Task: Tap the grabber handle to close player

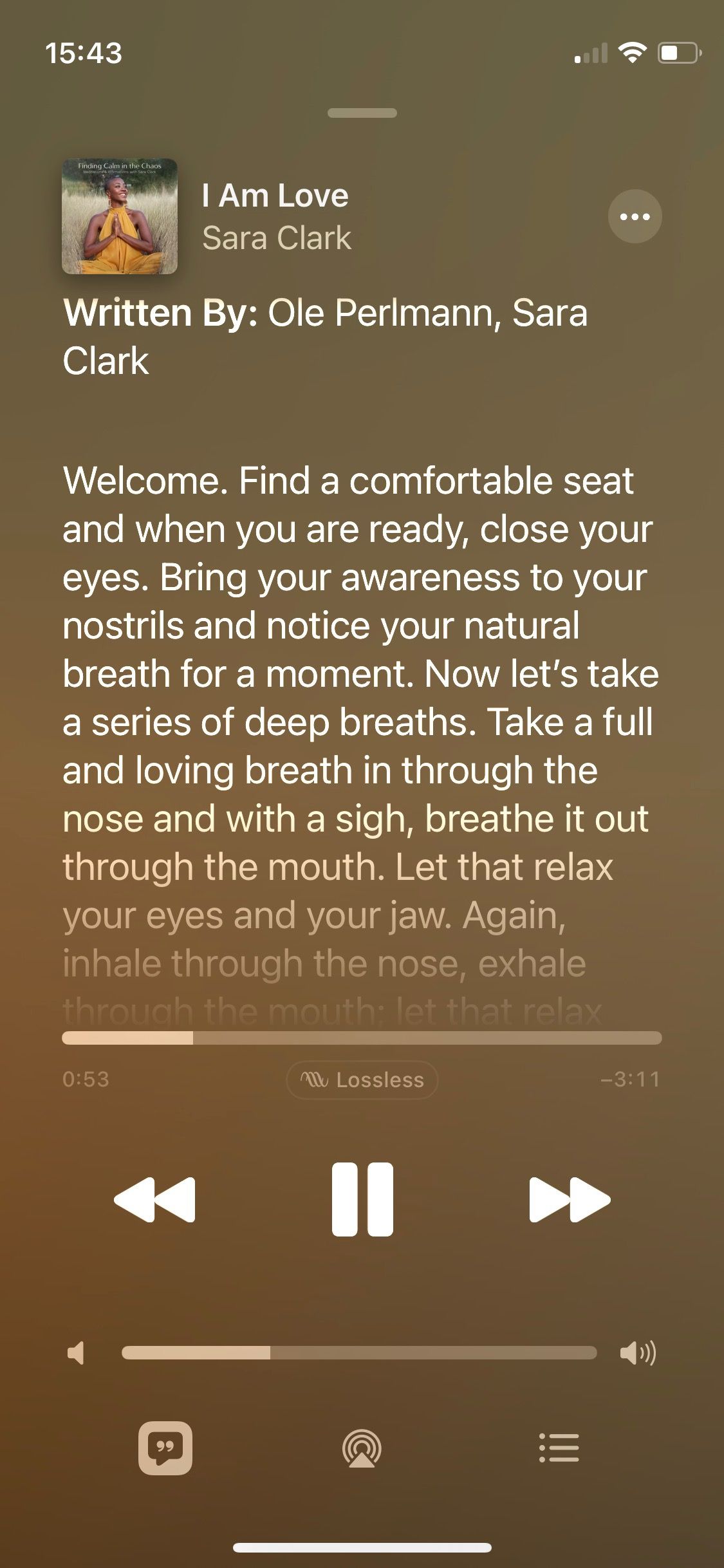Action: tap(362, 113)
